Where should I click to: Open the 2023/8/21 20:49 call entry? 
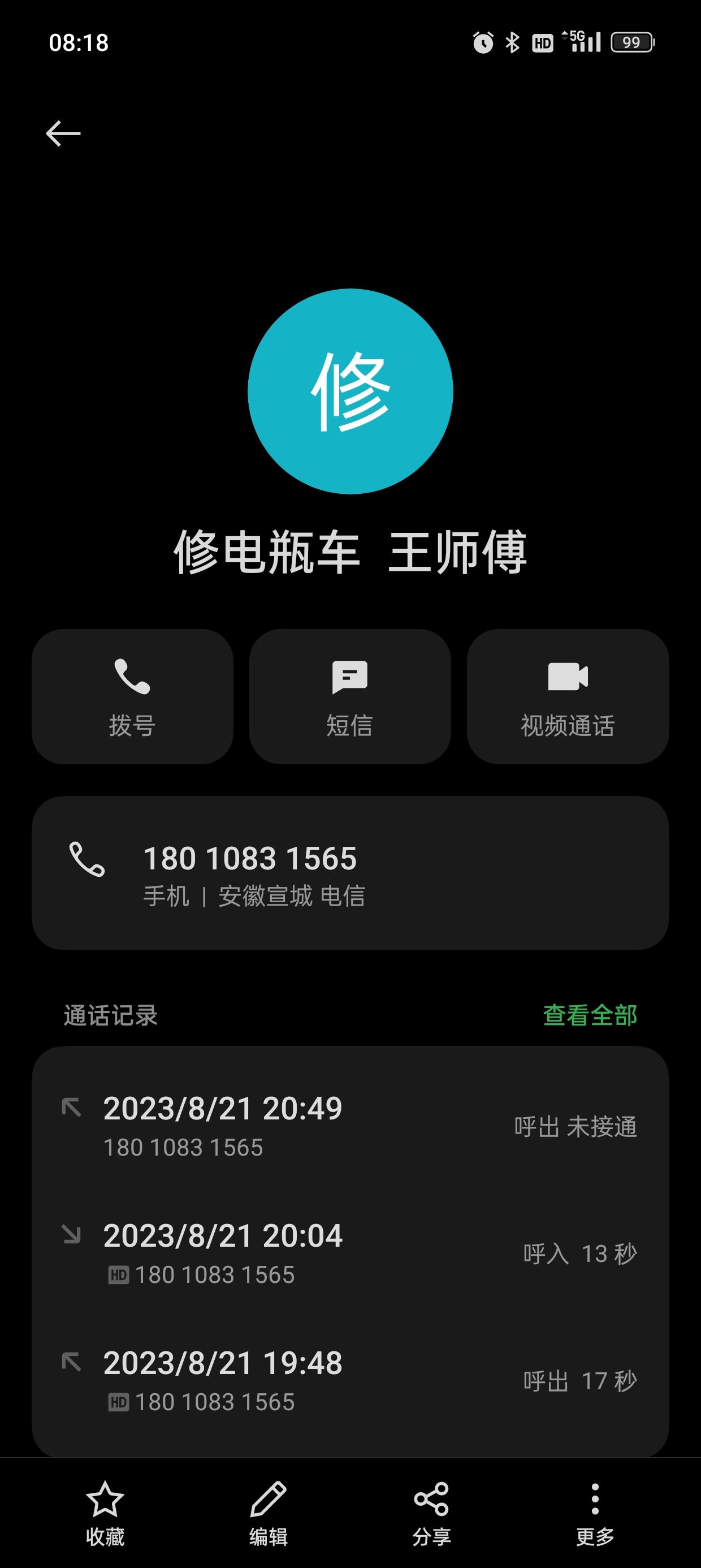coord(350,1127)
